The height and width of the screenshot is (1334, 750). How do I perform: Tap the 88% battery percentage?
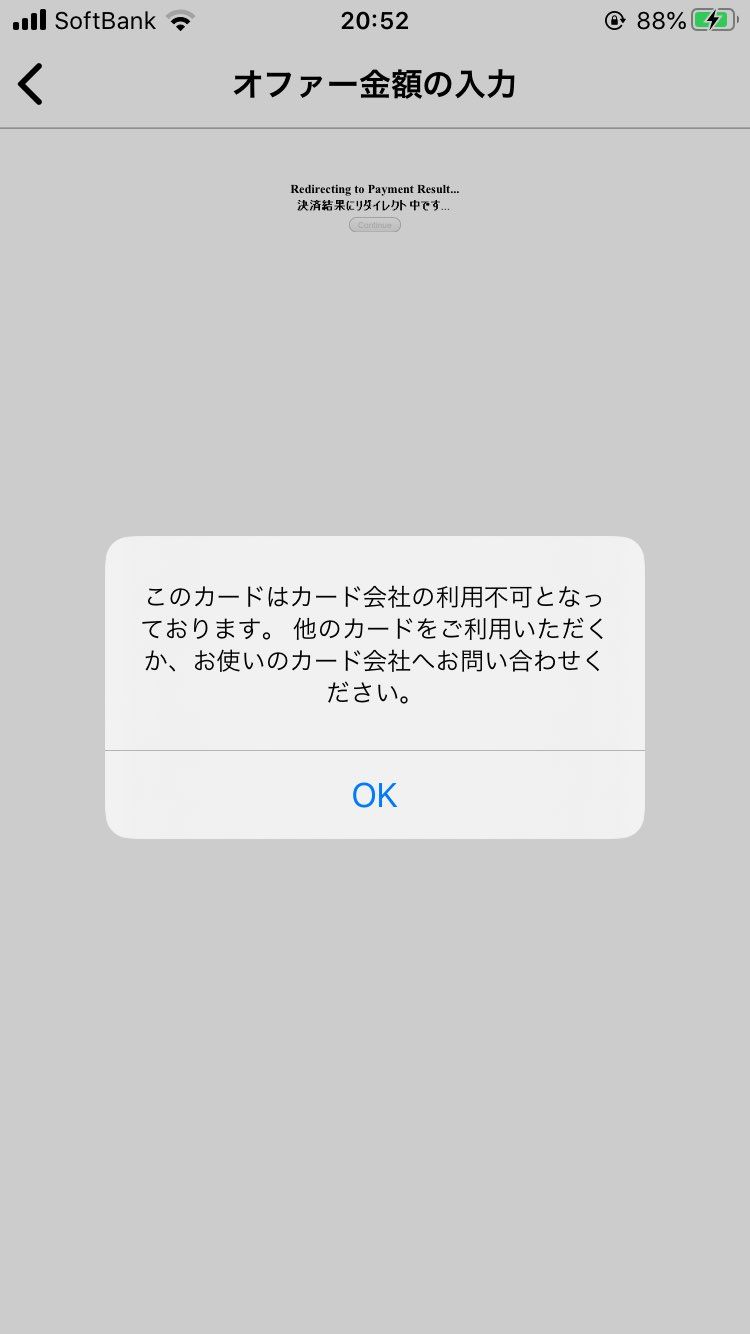662,20
